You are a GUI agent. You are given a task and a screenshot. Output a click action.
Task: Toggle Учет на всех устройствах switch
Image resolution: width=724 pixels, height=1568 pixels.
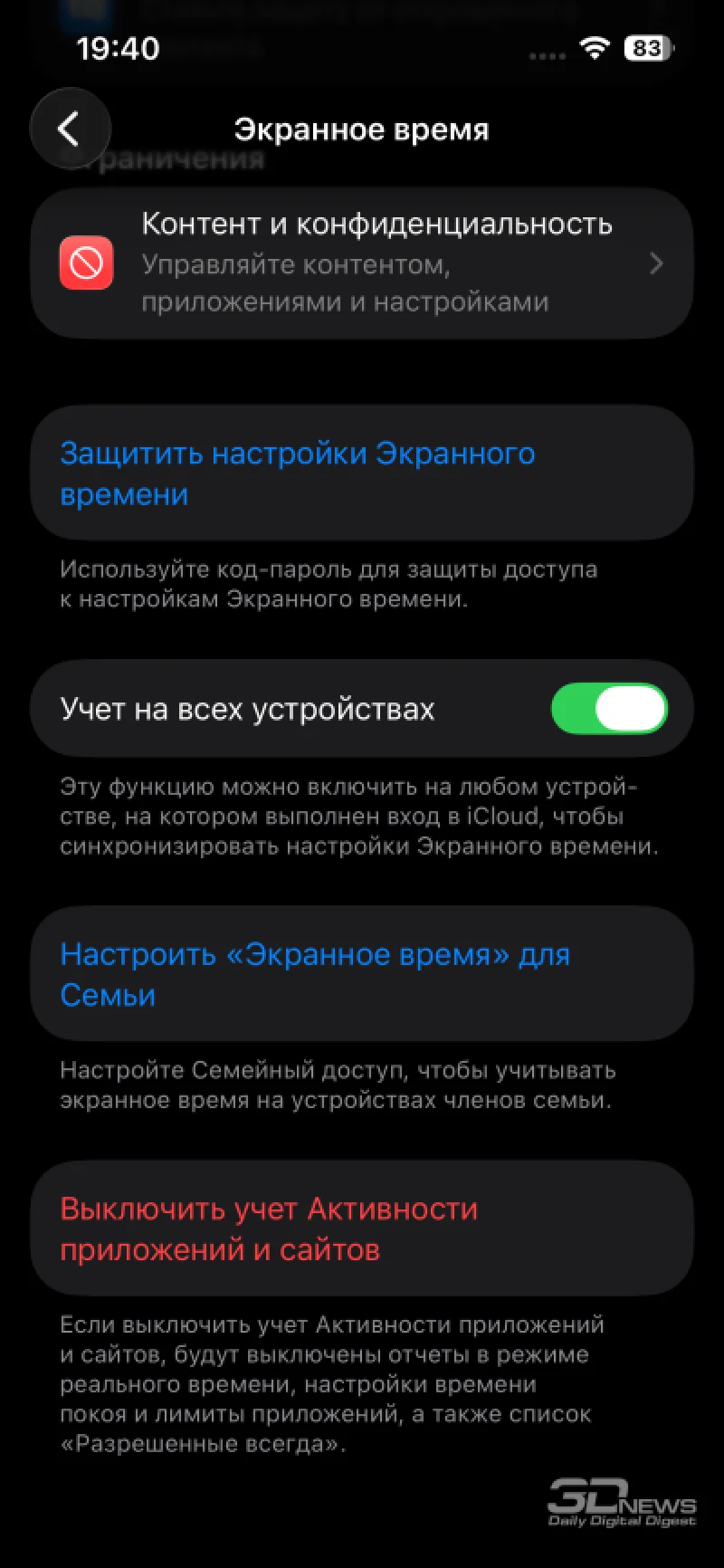pyautogui.click(x=608, y=709)
